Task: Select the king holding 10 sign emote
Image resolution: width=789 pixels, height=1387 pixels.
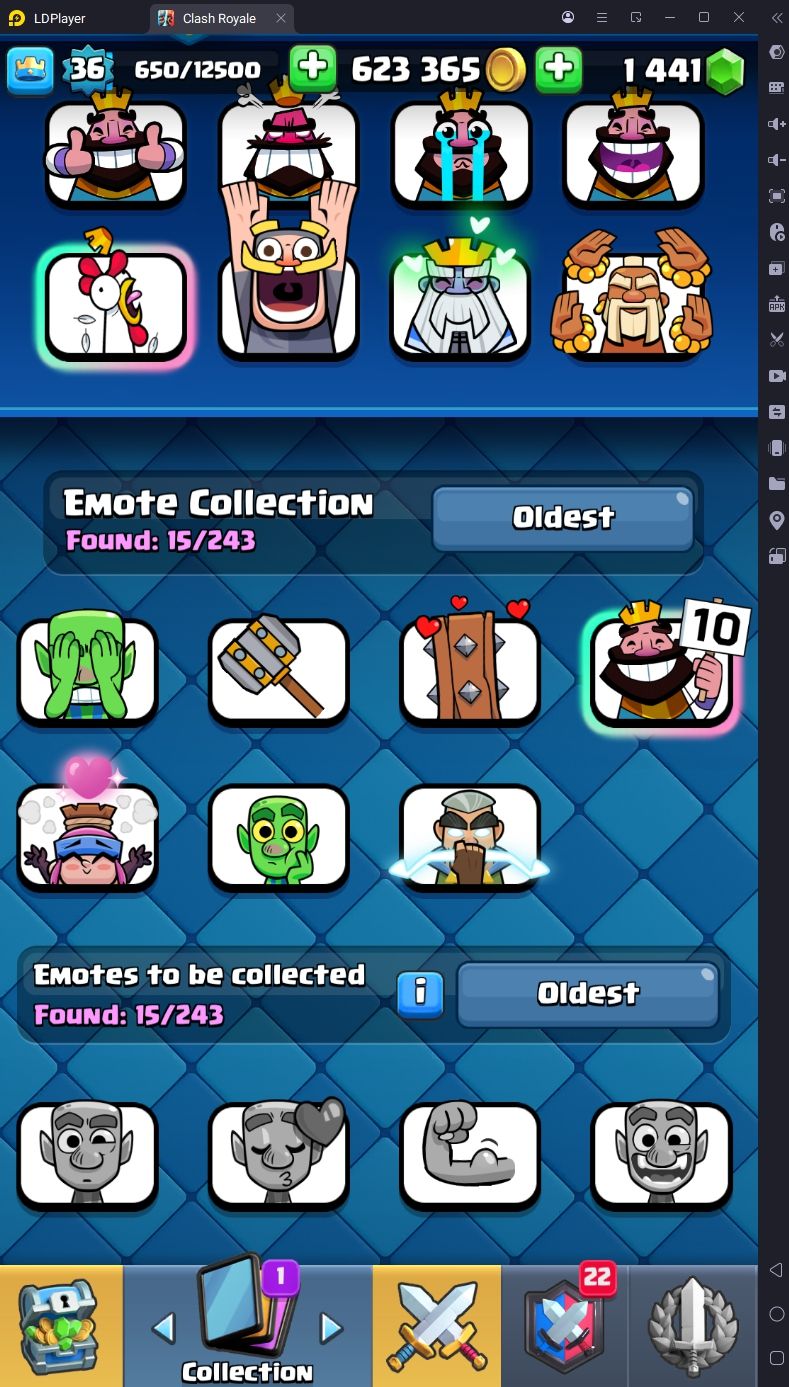Action: 662,668
